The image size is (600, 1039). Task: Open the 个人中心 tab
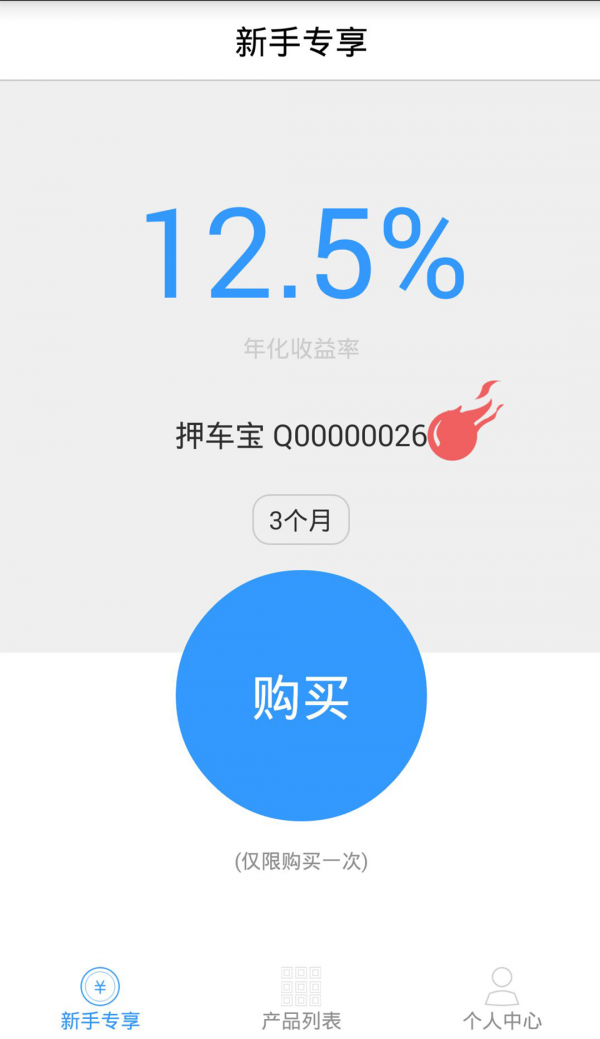(501, 998)
